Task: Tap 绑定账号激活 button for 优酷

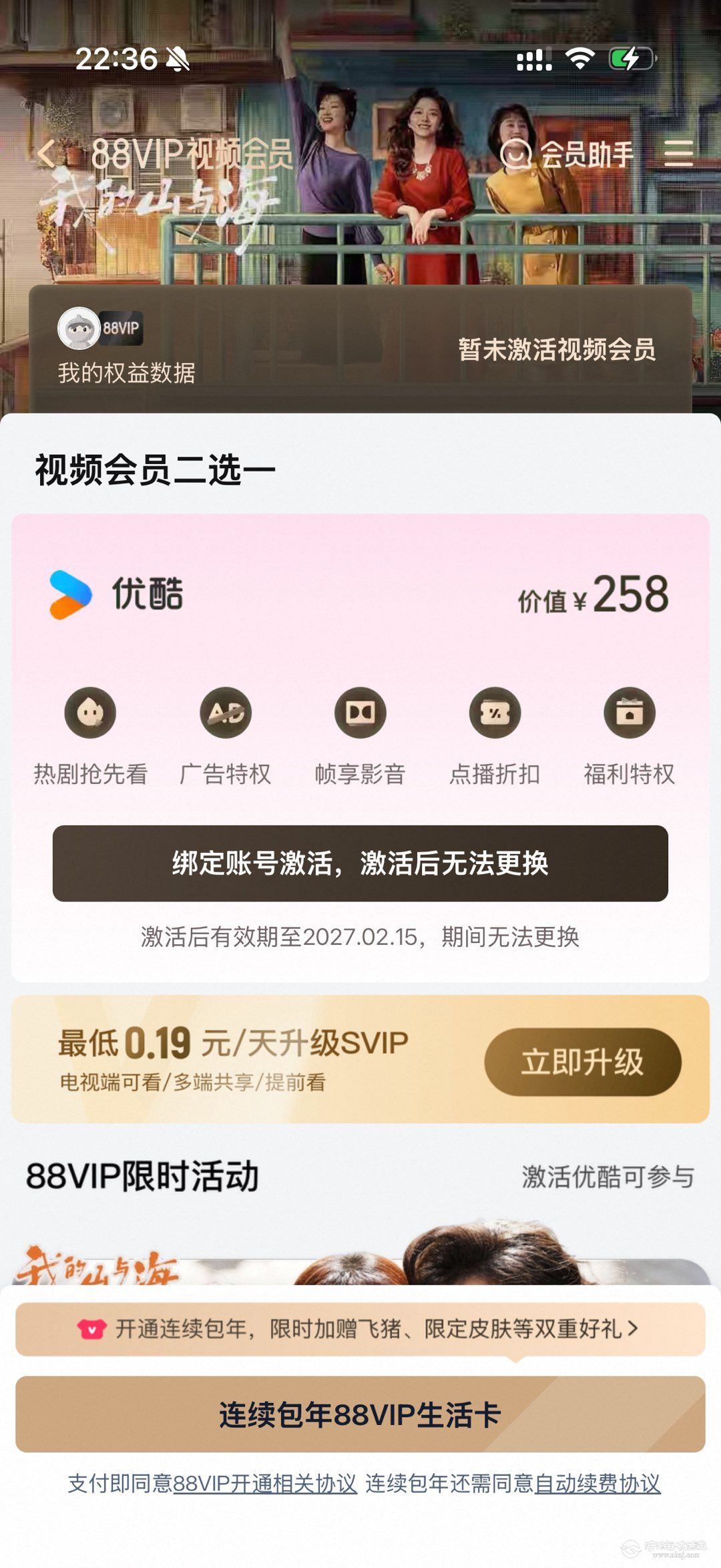Action: [360, 863]
